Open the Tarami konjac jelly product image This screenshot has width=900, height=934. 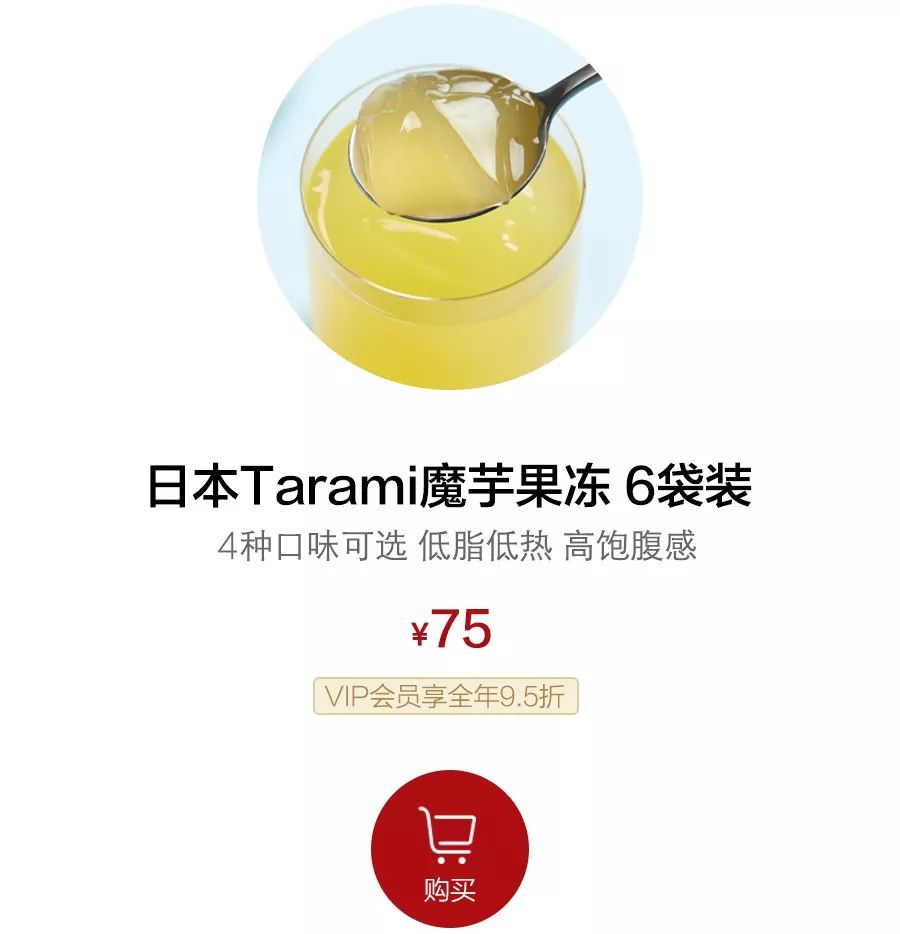449,196
